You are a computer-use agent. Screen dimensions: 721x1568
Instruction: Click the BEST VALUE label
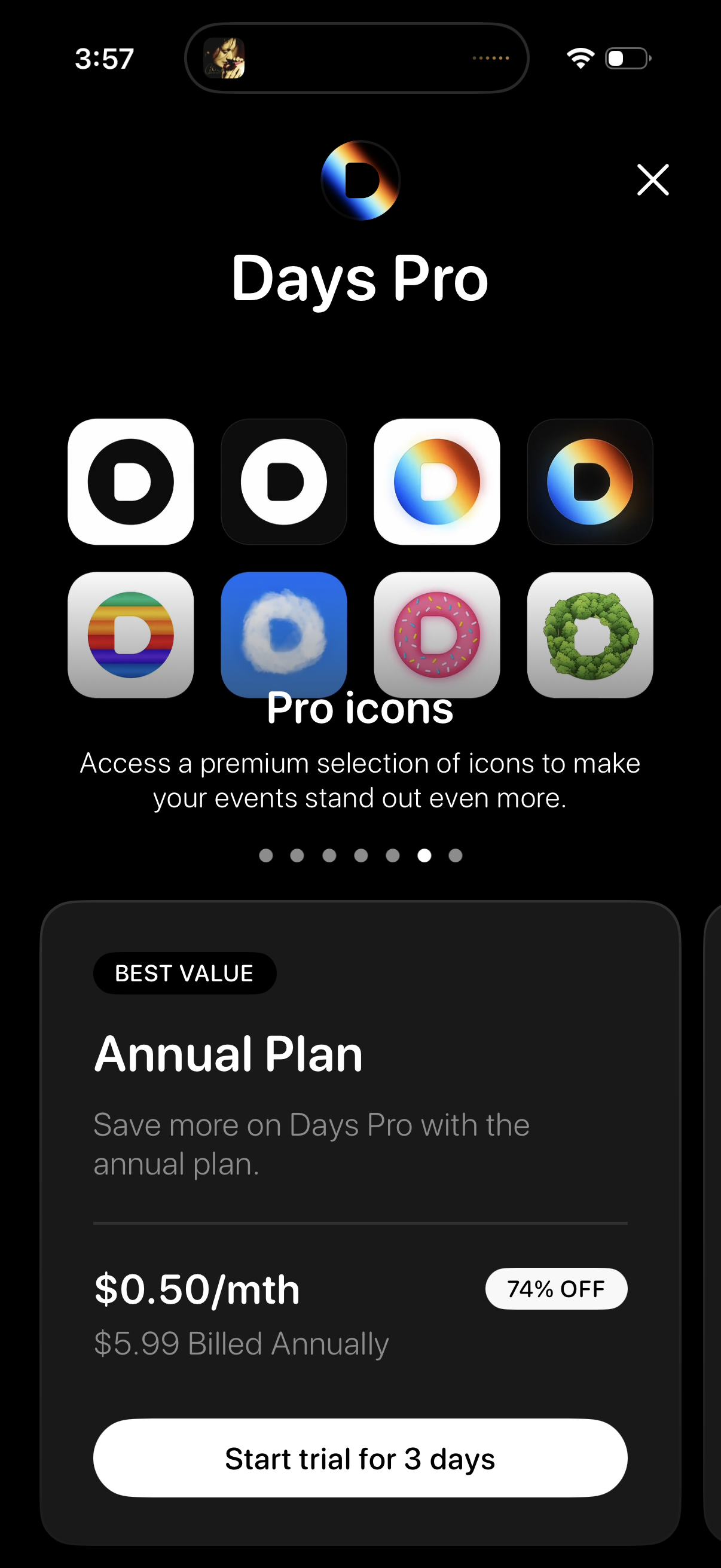pyautogui.click(x=184, y=973)
